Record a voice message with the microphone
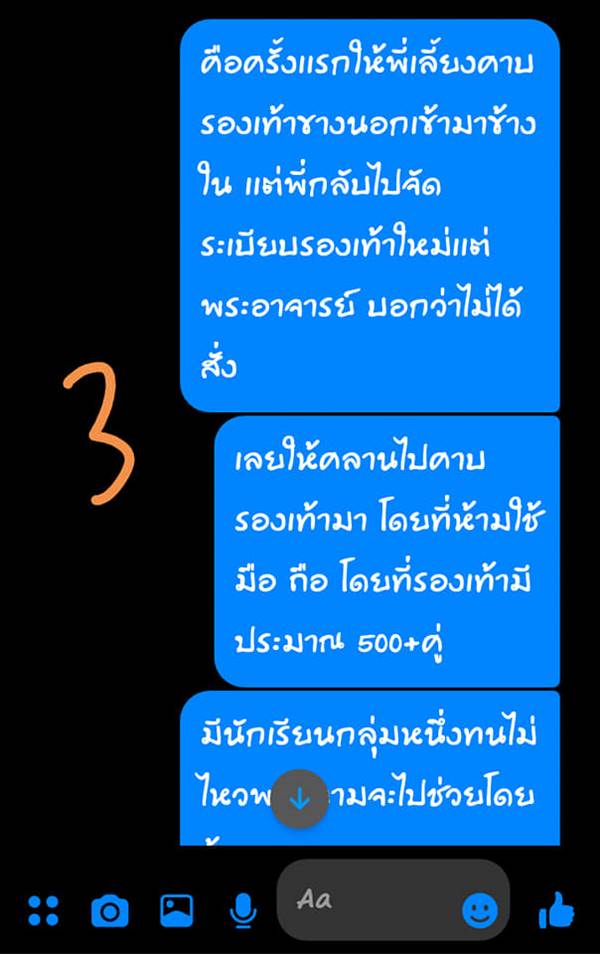 coord(241,910)
